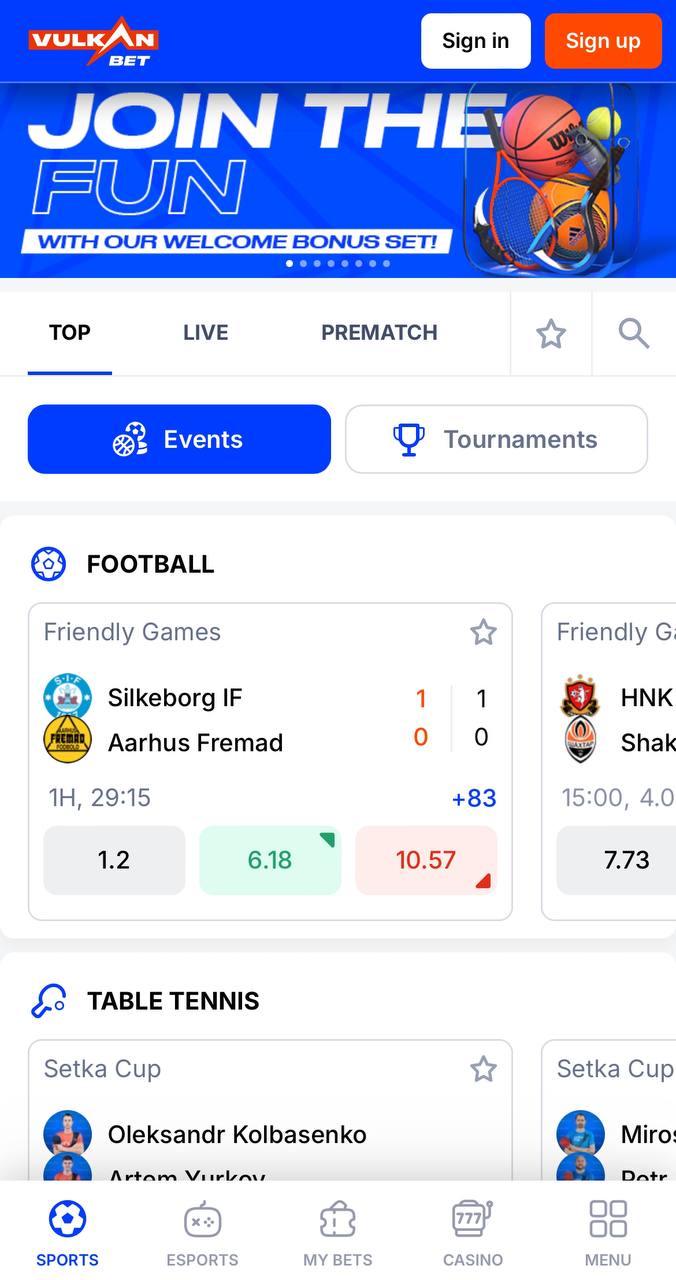Select the Events filter
Viewport: 676px width, 1280px height.
pyautogui.click(x=179, y=439)
